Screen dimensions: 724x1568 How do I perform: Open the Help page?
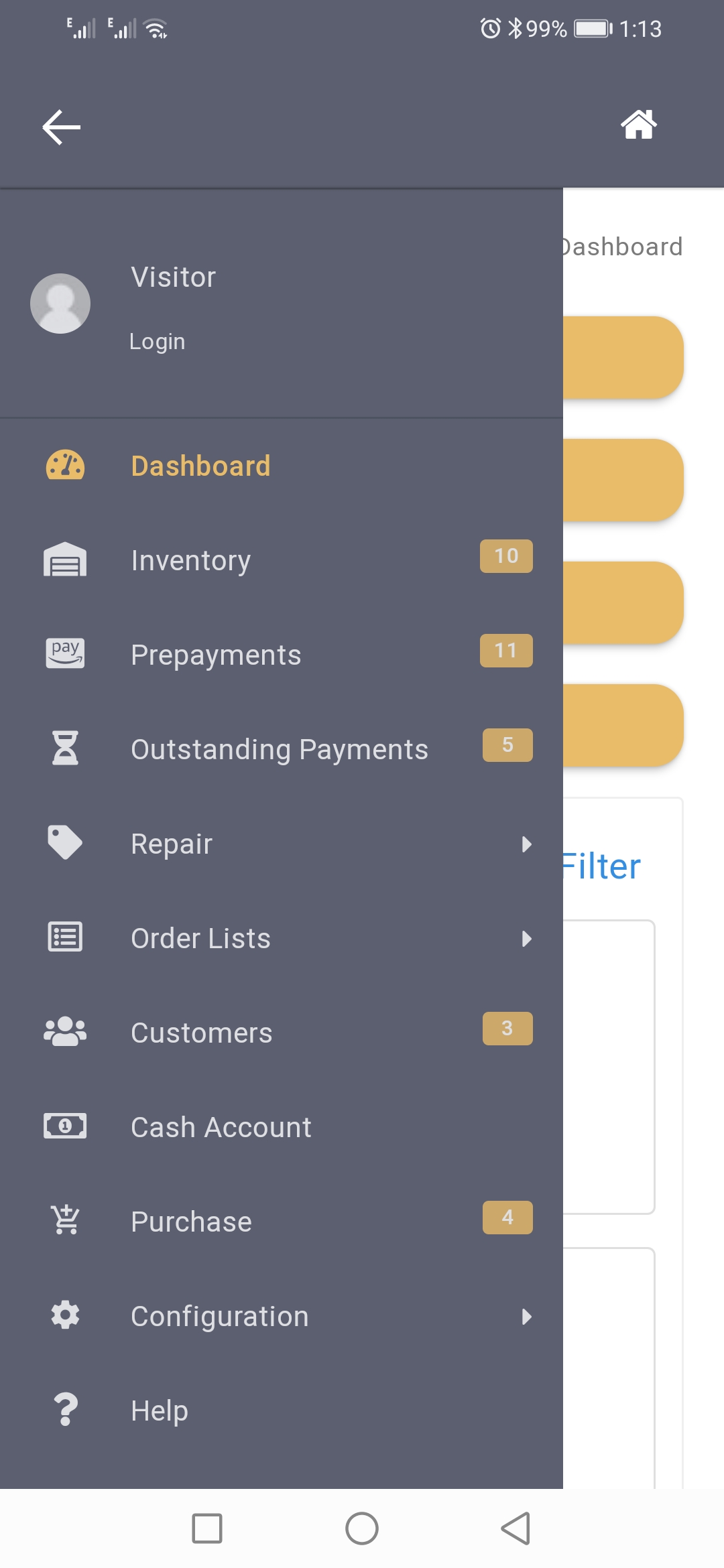click(x=159, y=1411)
